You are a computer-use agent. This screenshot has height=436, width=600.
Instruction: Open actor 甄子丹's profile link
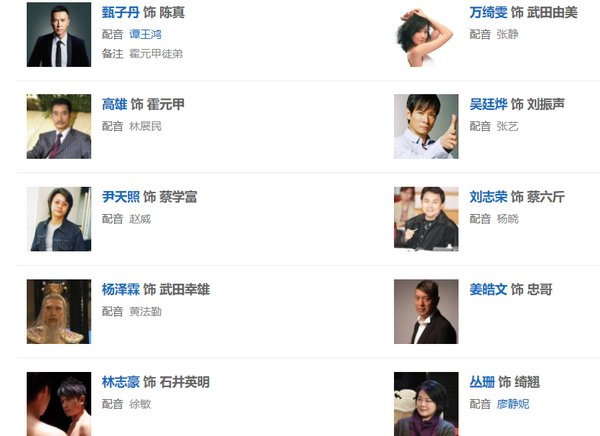pyautogui.click(x=120, y=13)
